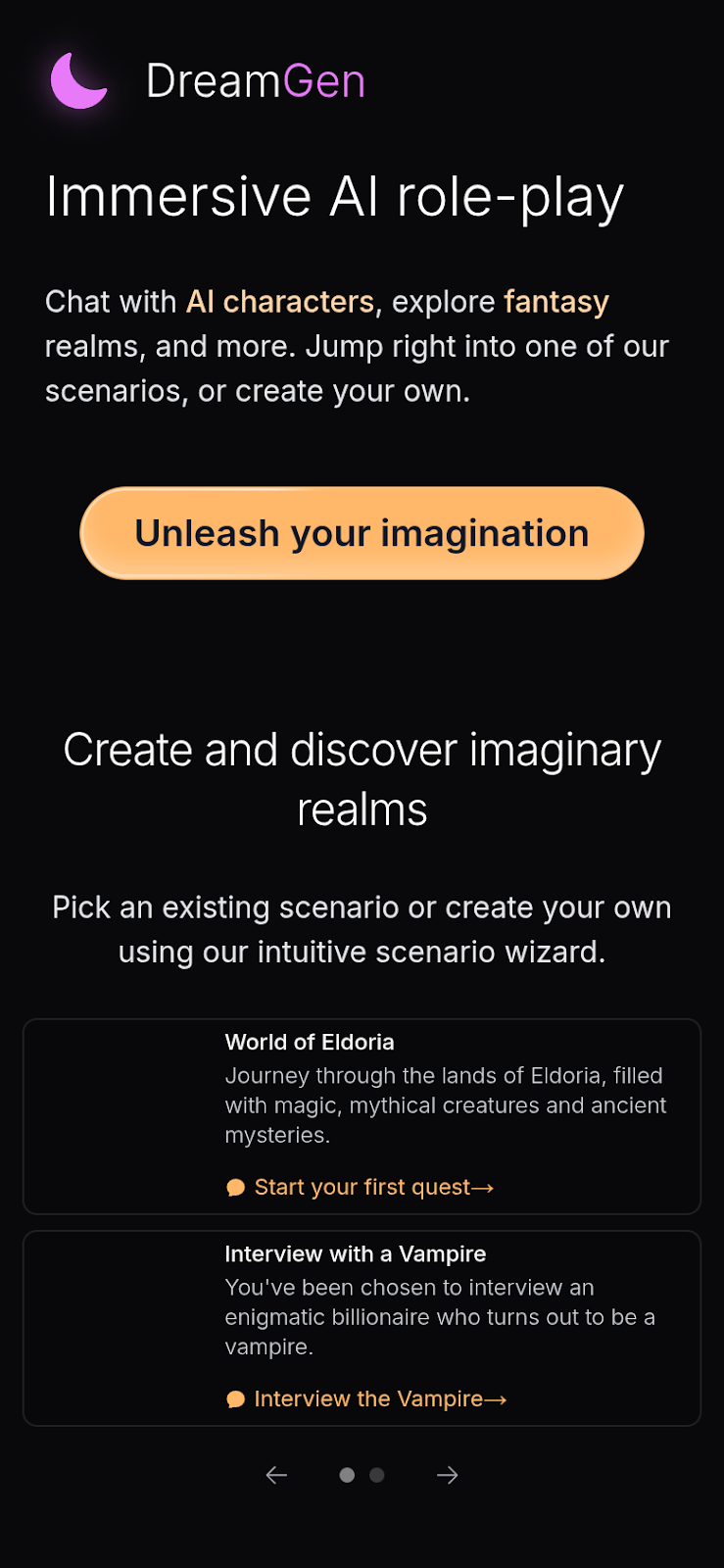Tap the Unleash your imagination button
This screenshot has height=1568, width=724.
pyautogui.click(x=362, y=533)
